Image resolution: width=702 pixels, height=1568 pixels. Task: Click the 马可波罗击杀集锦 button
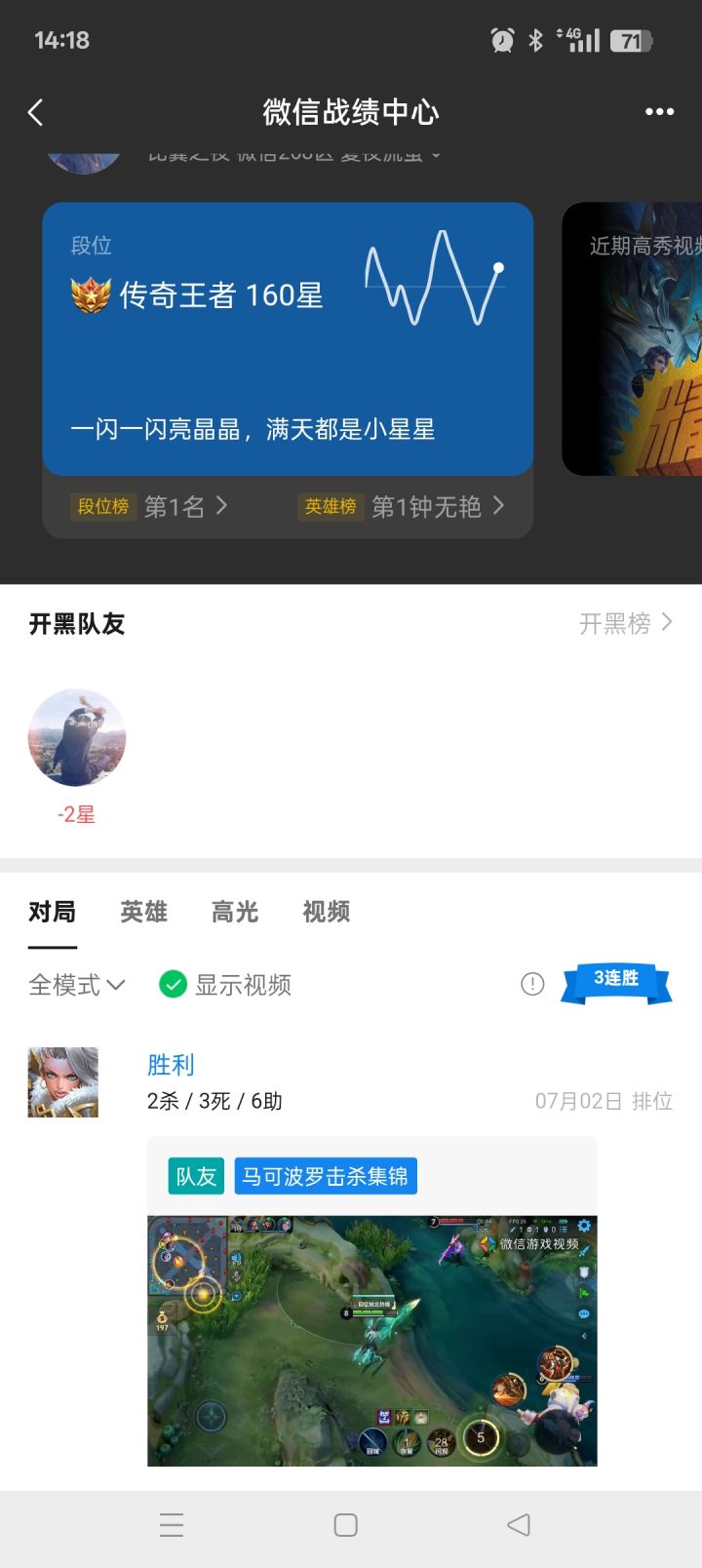tap(326, 1176)
